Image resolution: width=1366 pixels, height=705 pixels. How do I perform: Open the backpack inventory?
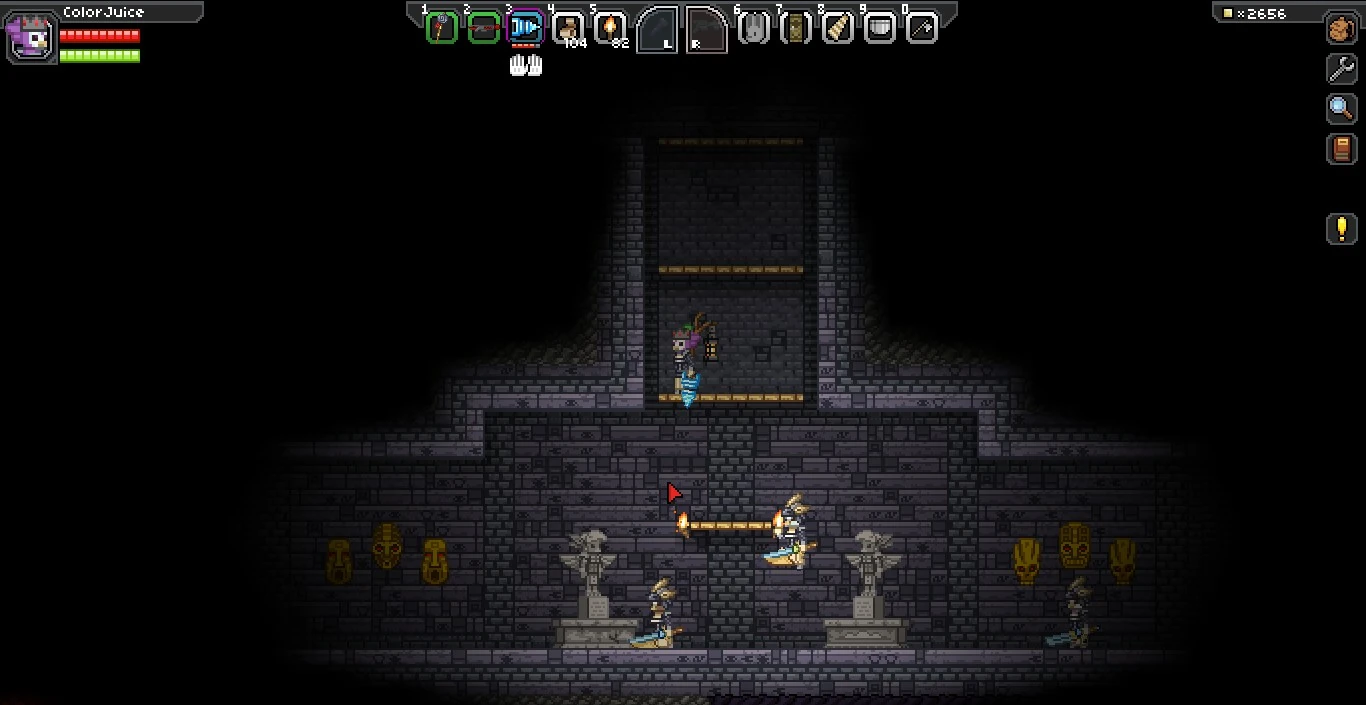[1341, 29]
